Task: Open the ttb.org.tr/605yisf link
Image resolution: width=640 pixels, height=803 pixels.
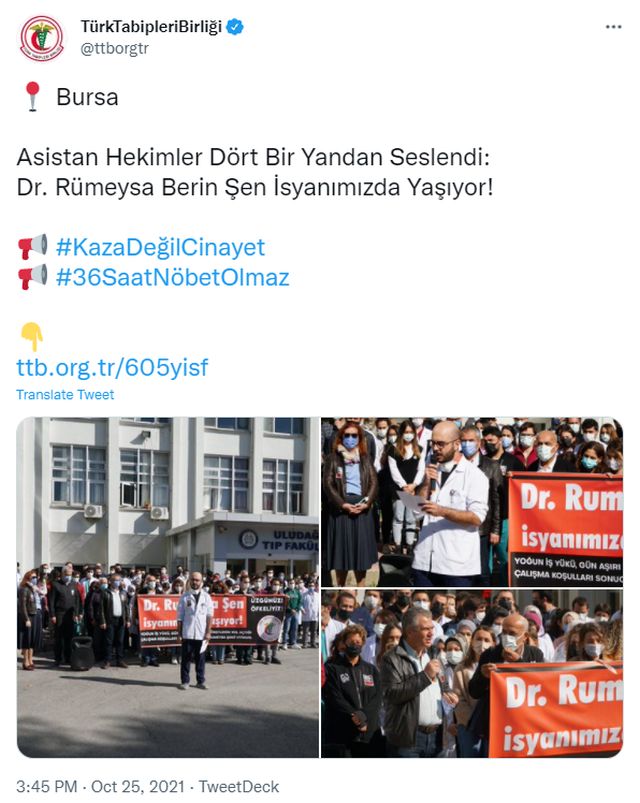Action: 112,367
